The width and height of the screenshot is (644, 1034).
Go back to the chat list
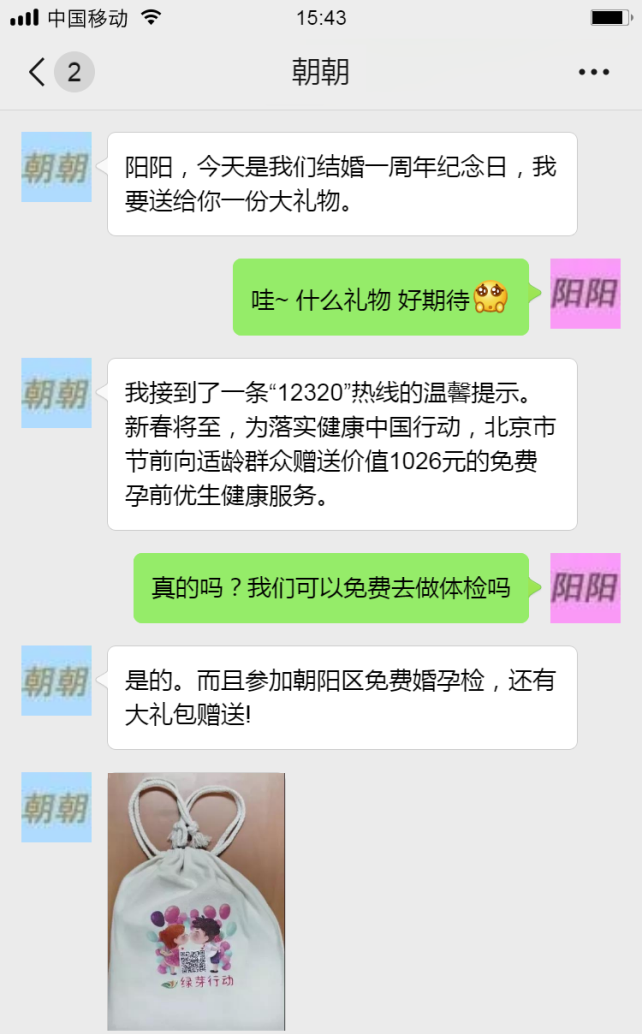[x=38, y=72]
